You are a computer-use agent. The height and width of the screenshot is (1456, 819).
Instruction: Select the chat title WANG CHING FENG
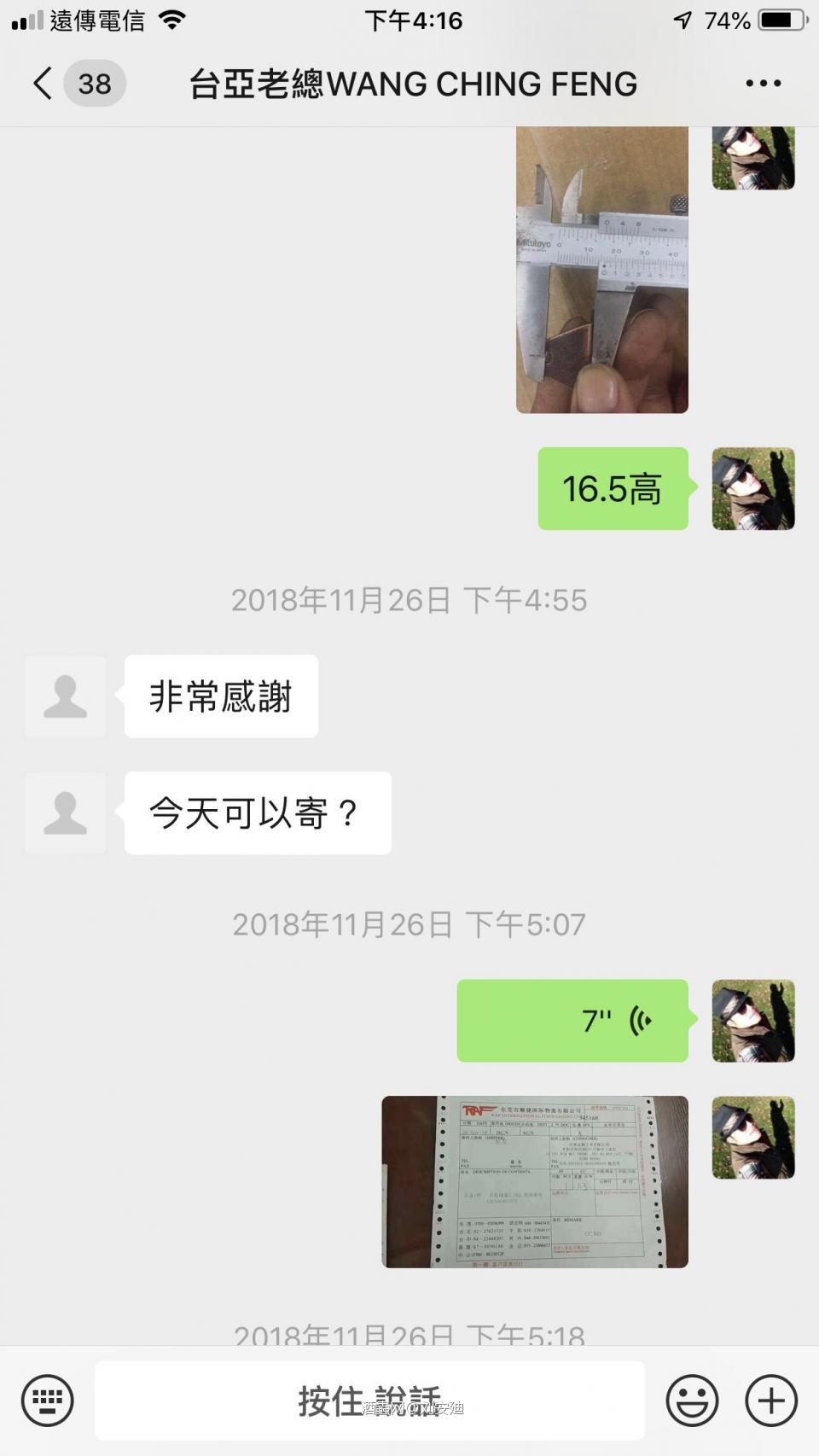[x=412, y=83]
